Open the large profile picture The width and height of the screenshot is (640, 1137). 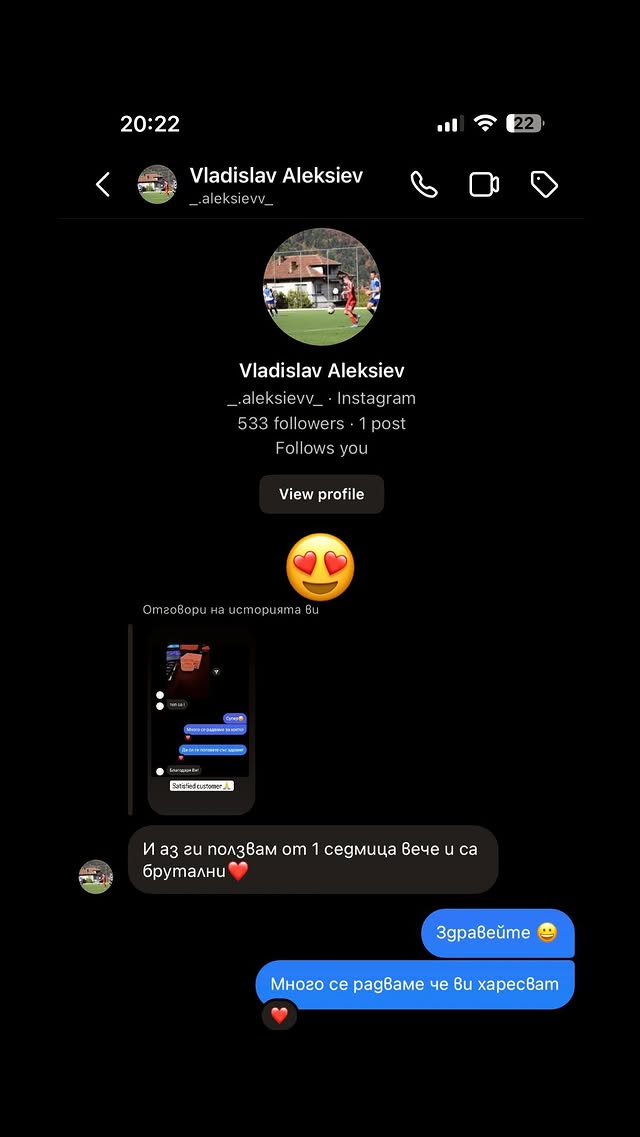pos(321,287)
